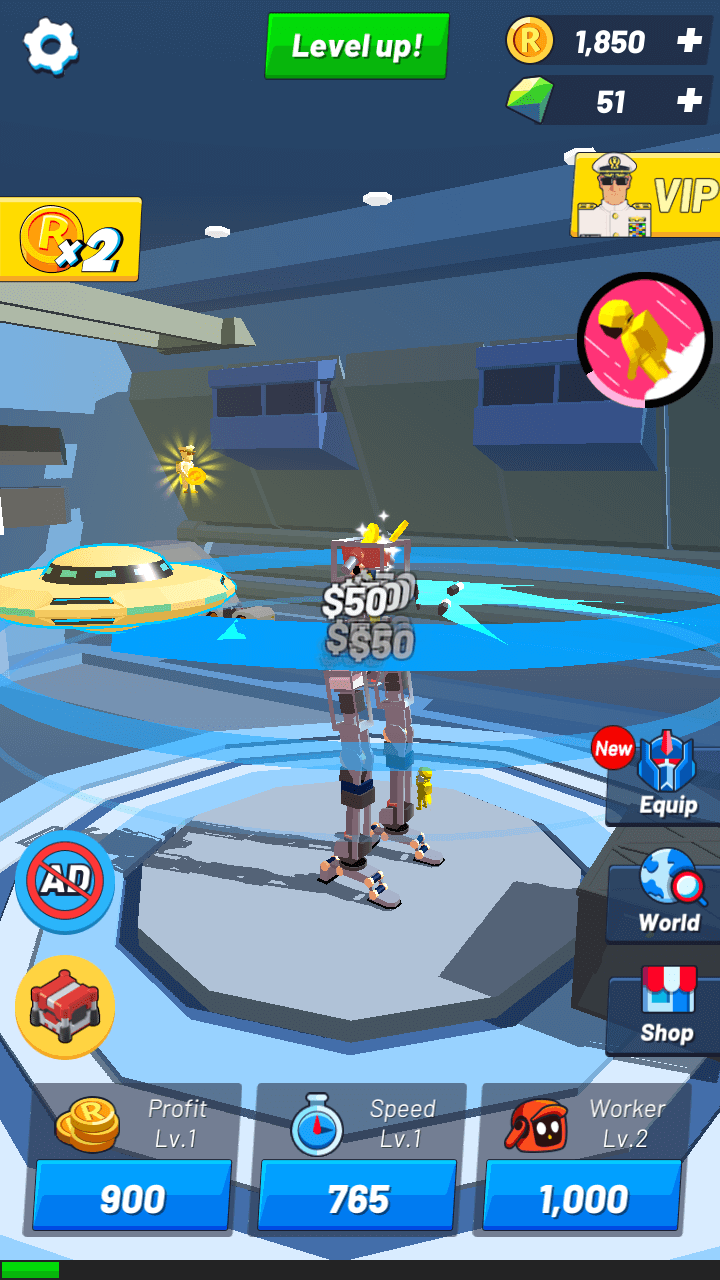This screenshot has height=1280, width=720.
Task: Upgrade Worker for 1,000
Action: click(x=583, y=1196)
